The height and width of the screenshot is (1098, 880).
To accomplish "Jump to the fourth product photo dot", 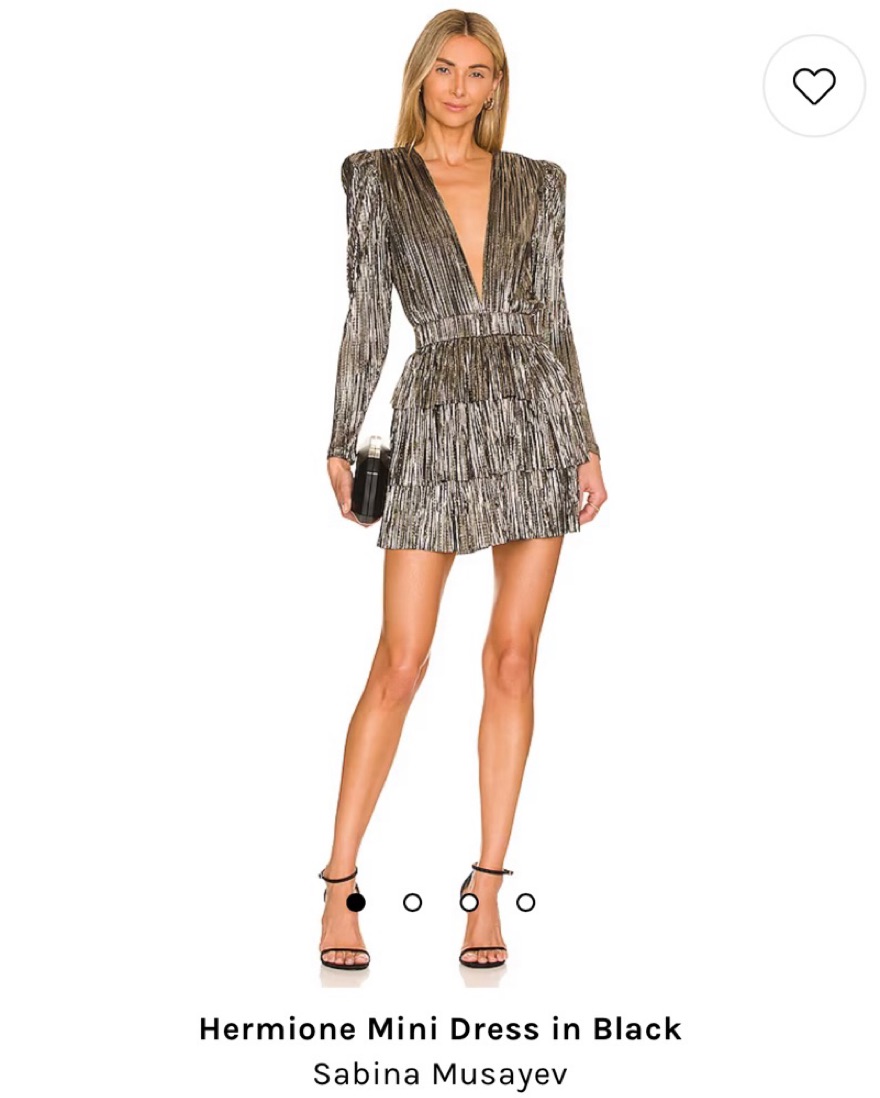I will pos(526,902).
